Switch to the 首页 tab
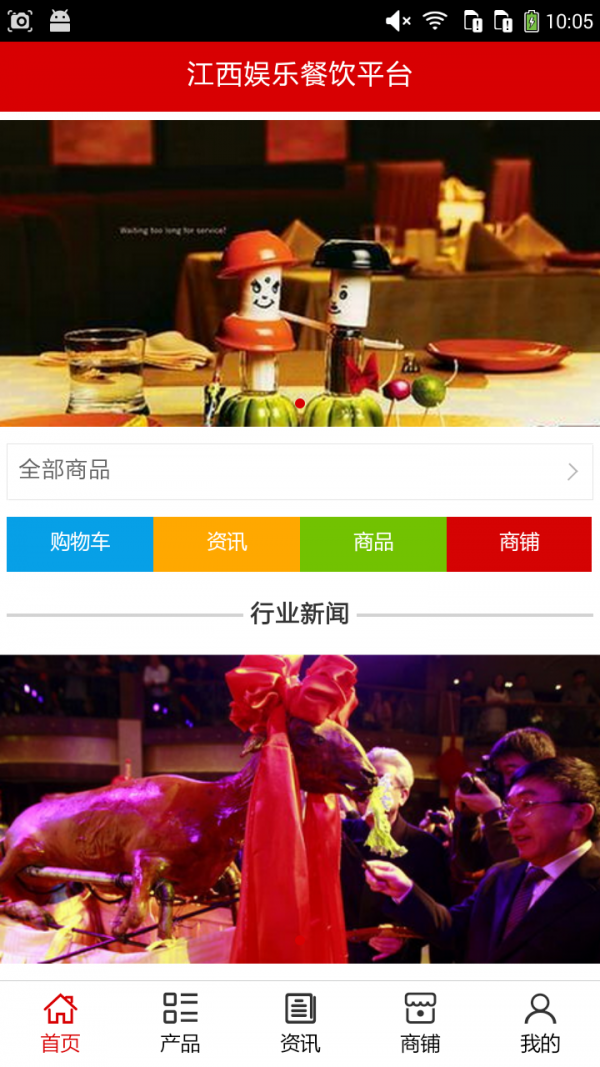The image size is (600, 1067). (x=60, y=1023)
